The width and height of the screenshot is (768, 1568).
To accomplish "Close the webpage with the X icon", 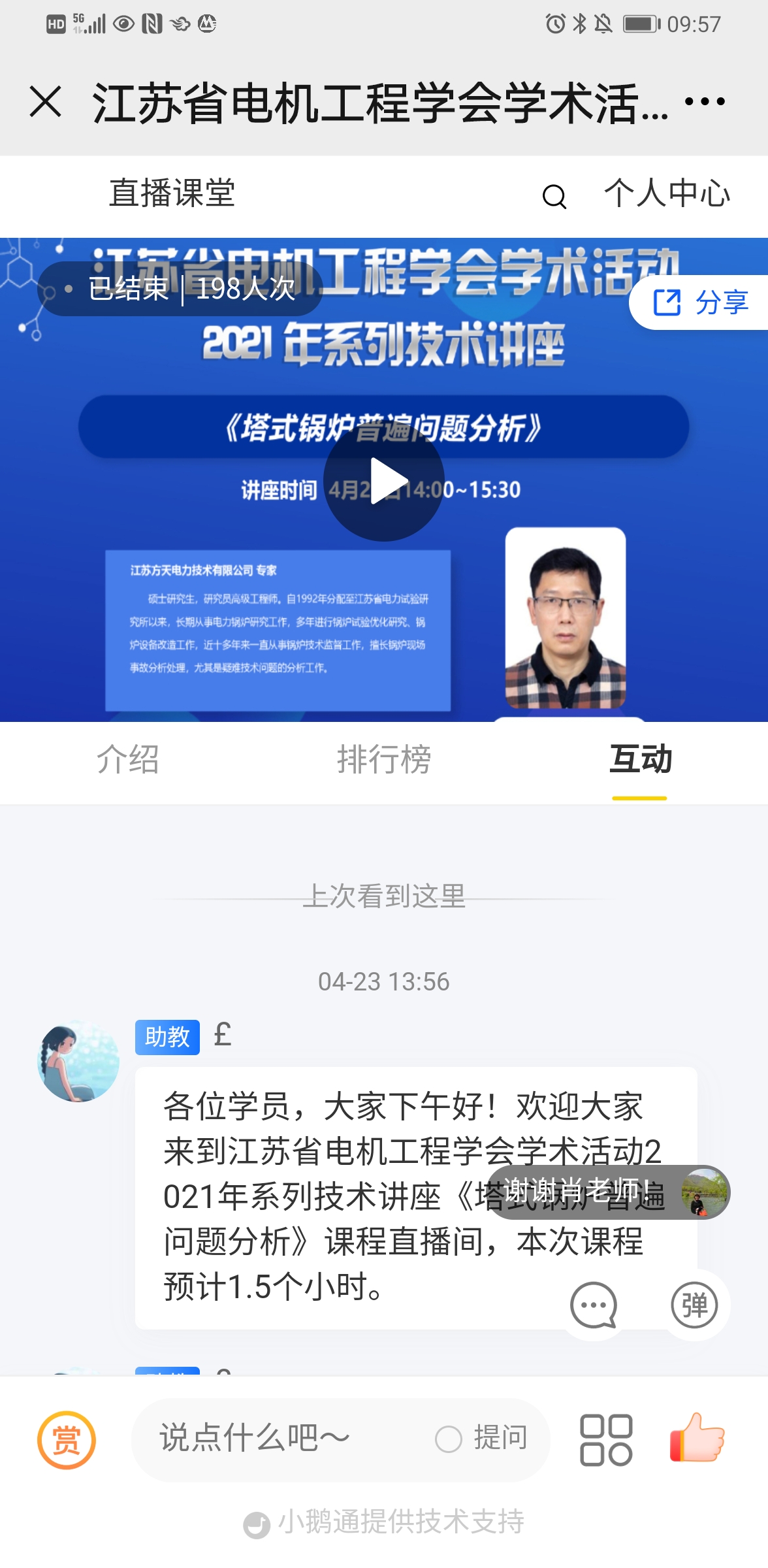I will 46,102.
